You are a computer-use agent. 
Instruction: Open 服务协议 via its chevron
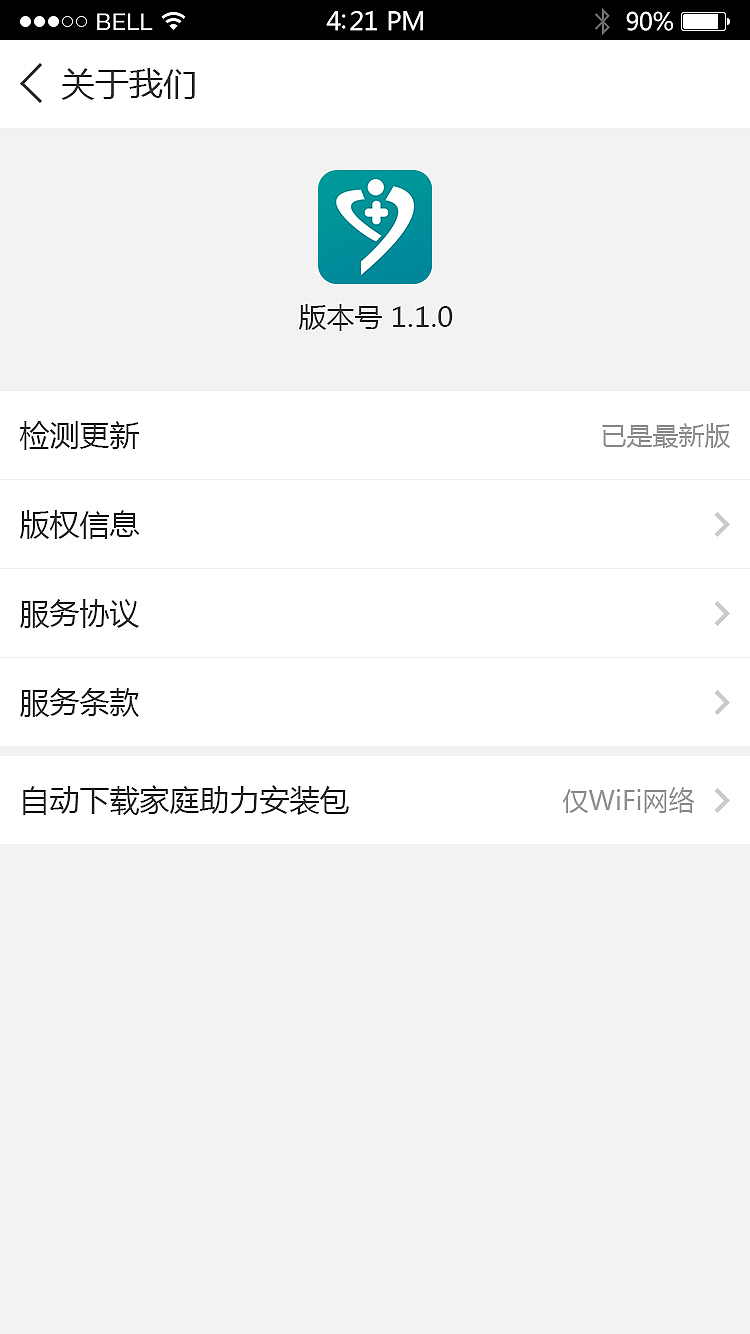722,613
